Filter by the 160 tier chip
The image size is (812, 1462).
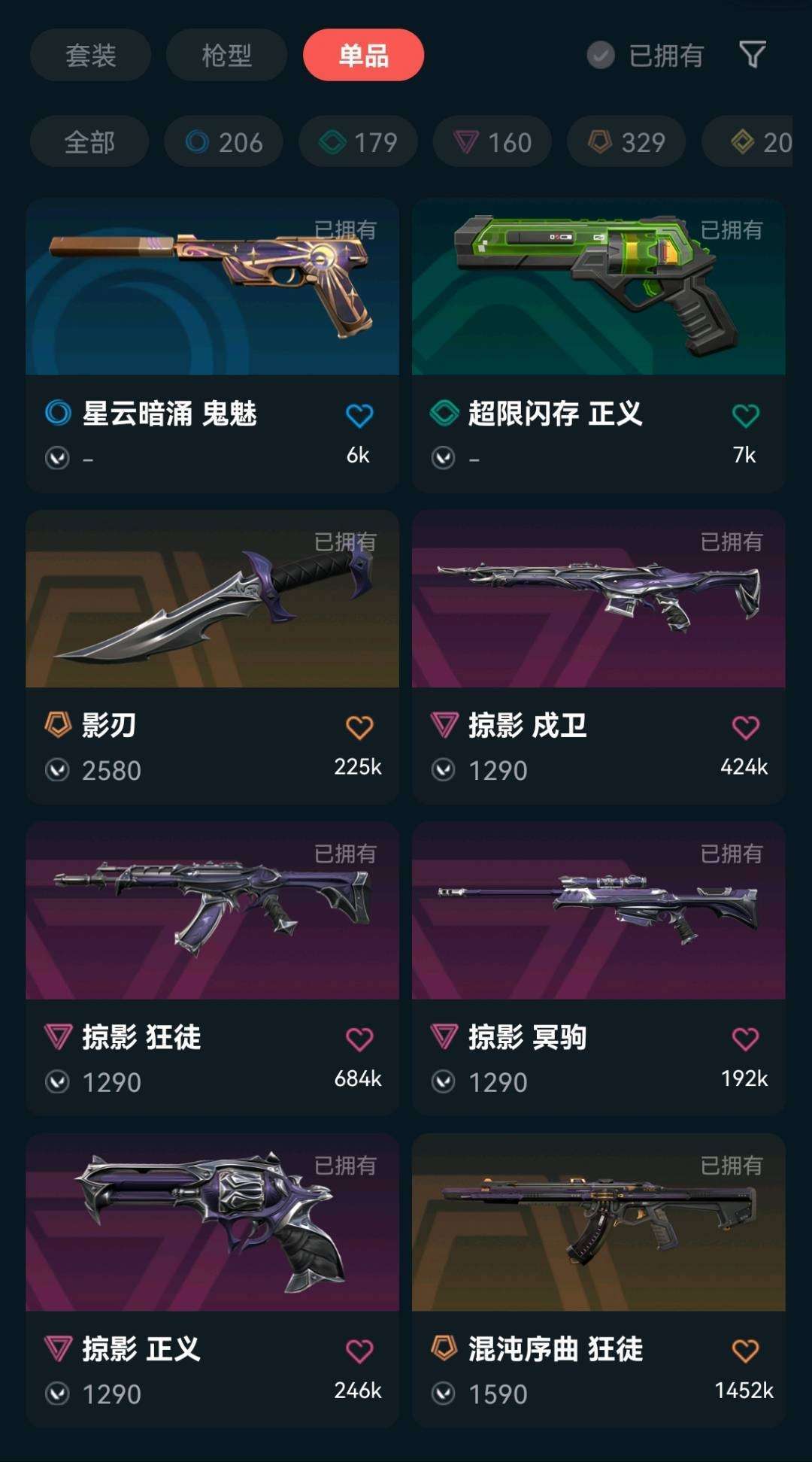coord(492,141)
